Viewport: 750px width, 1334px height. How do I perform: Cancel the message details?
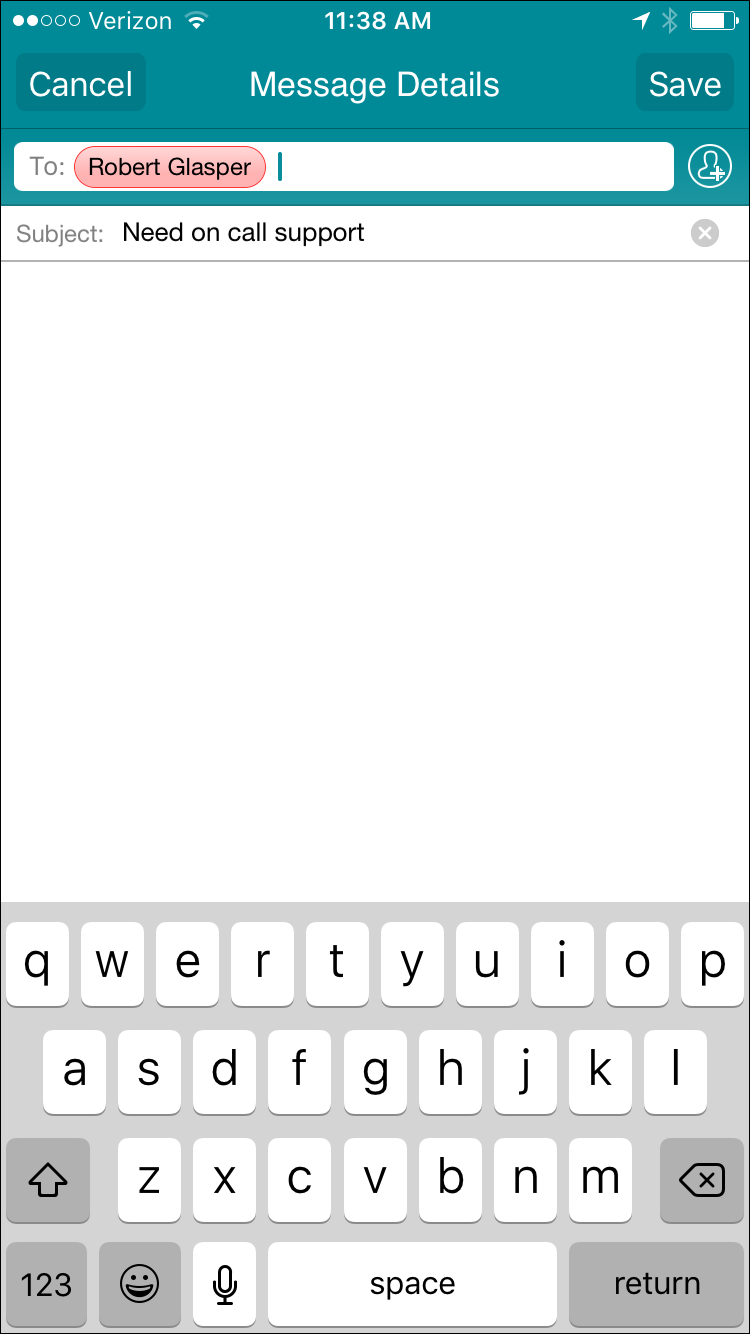coord(81,83)
